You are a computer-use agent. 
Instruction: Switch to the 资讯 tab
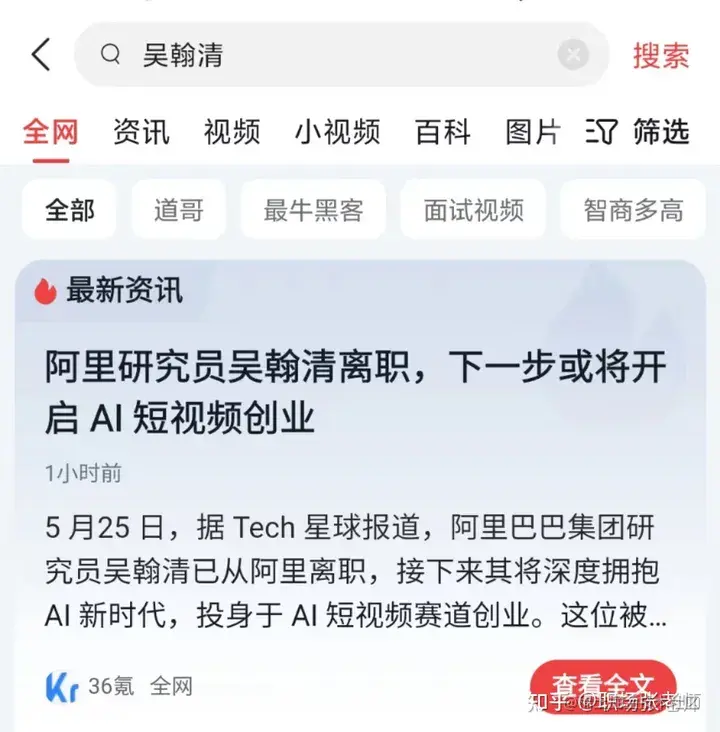(141, 131)
